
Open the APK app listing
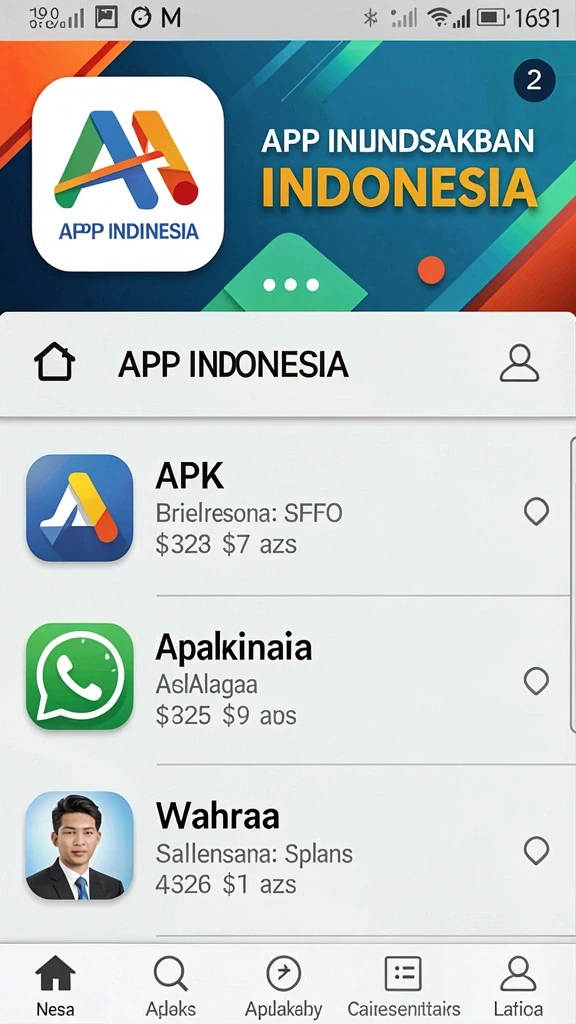click(287, 509)
